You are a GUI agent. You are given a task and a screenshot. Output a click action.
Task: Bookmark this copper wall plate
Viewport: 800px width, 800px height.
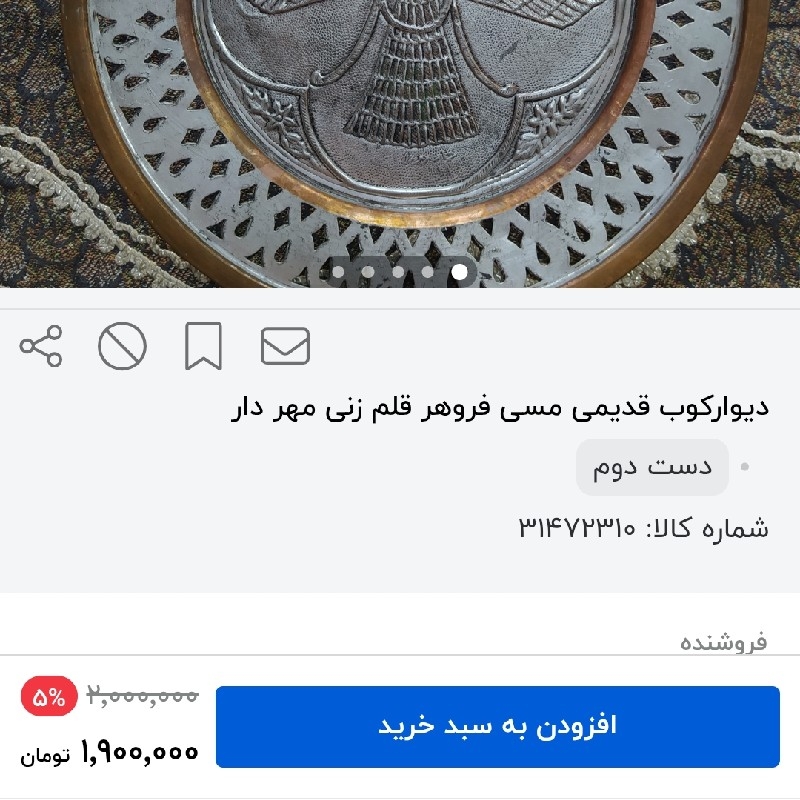(203, 346)
